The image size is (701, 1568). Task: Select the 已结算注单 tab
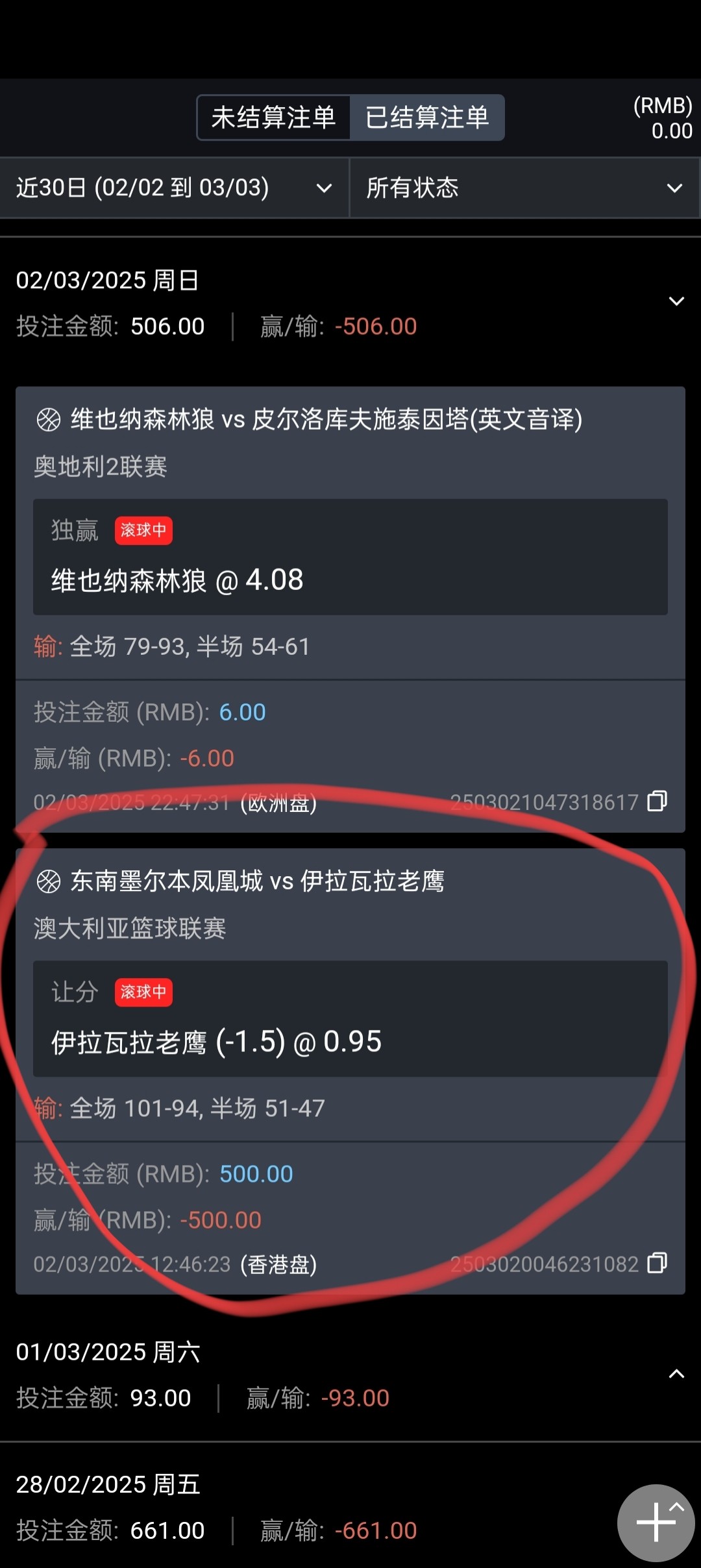(x=427, y=117)
